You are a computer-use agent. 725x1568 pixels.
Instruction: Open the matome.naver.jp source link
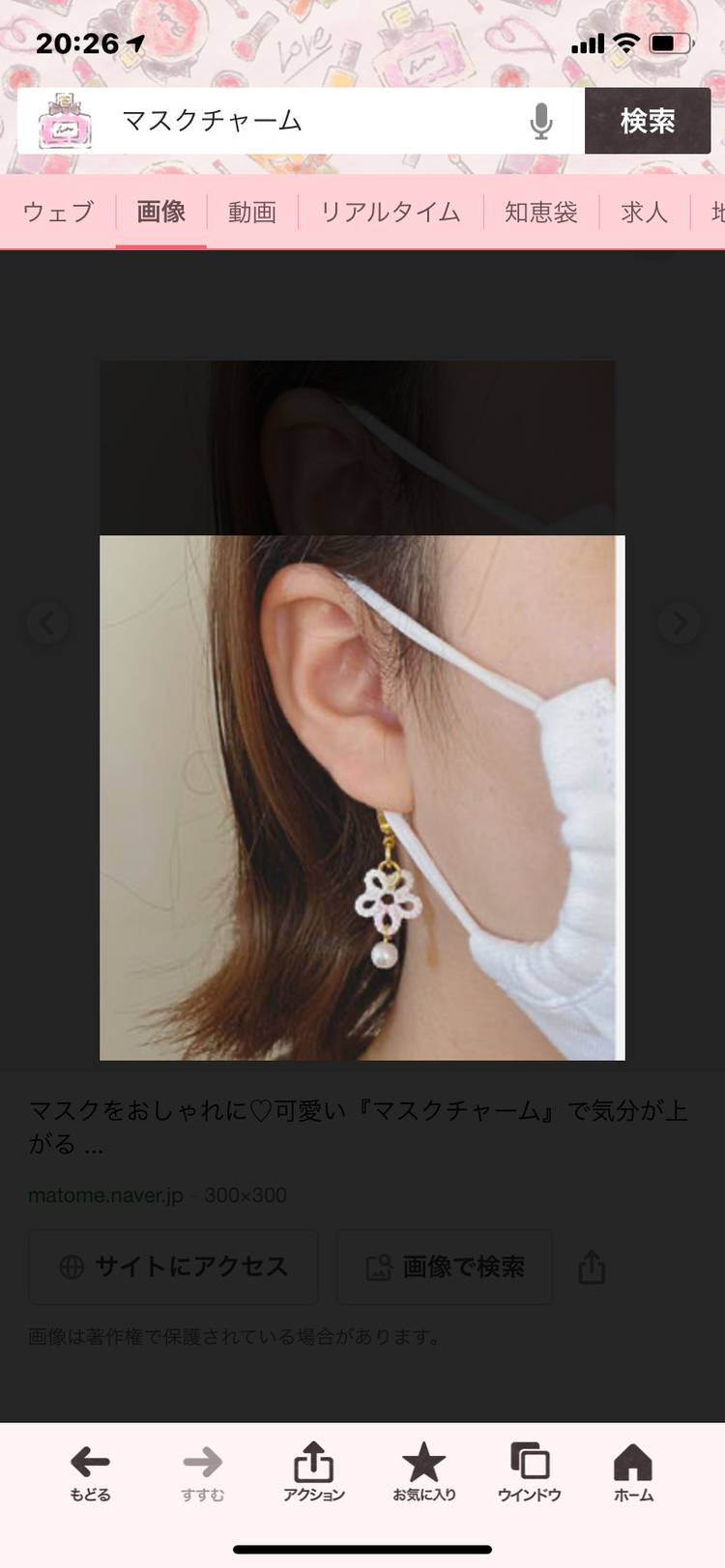pos(105,1195)
